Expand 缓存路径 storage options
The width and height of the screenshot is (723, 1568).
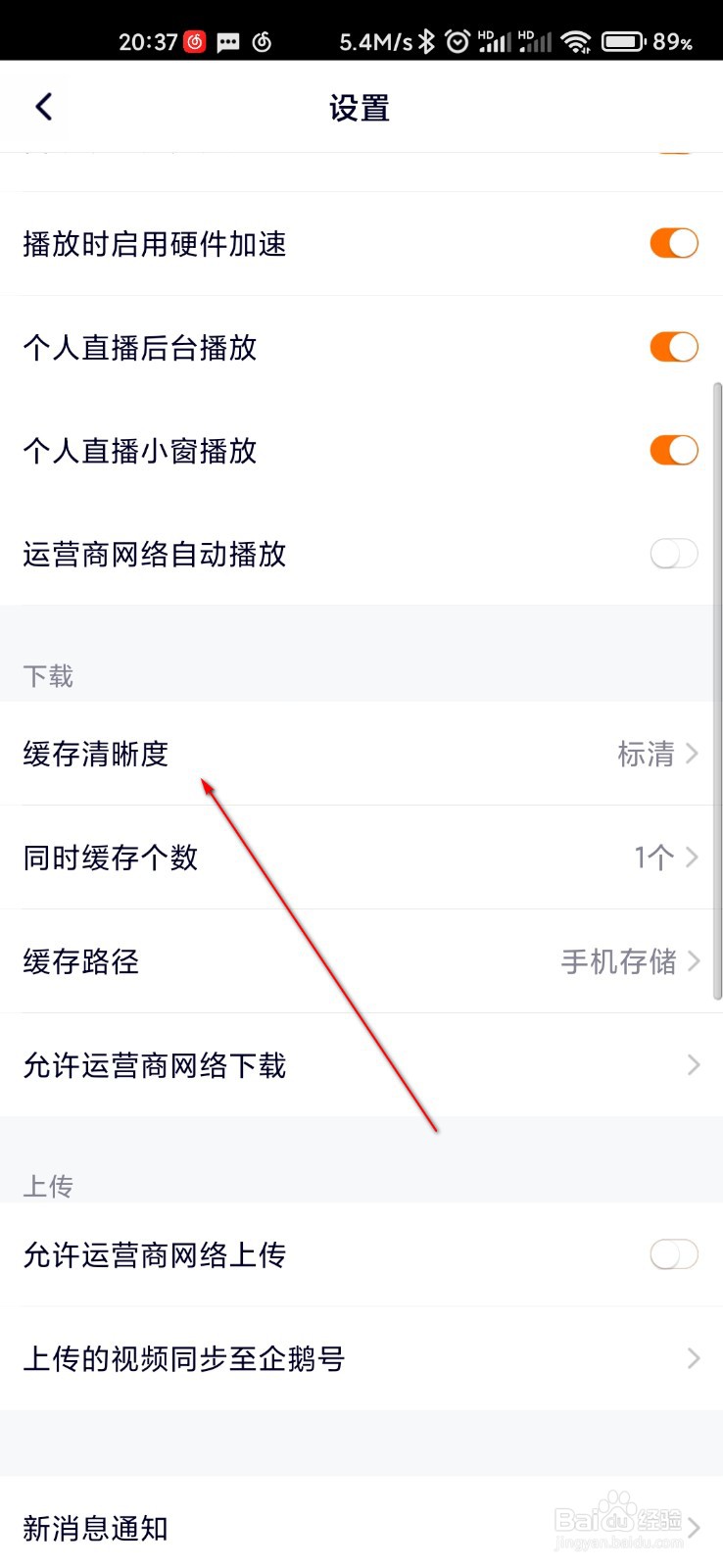(361, 961)
